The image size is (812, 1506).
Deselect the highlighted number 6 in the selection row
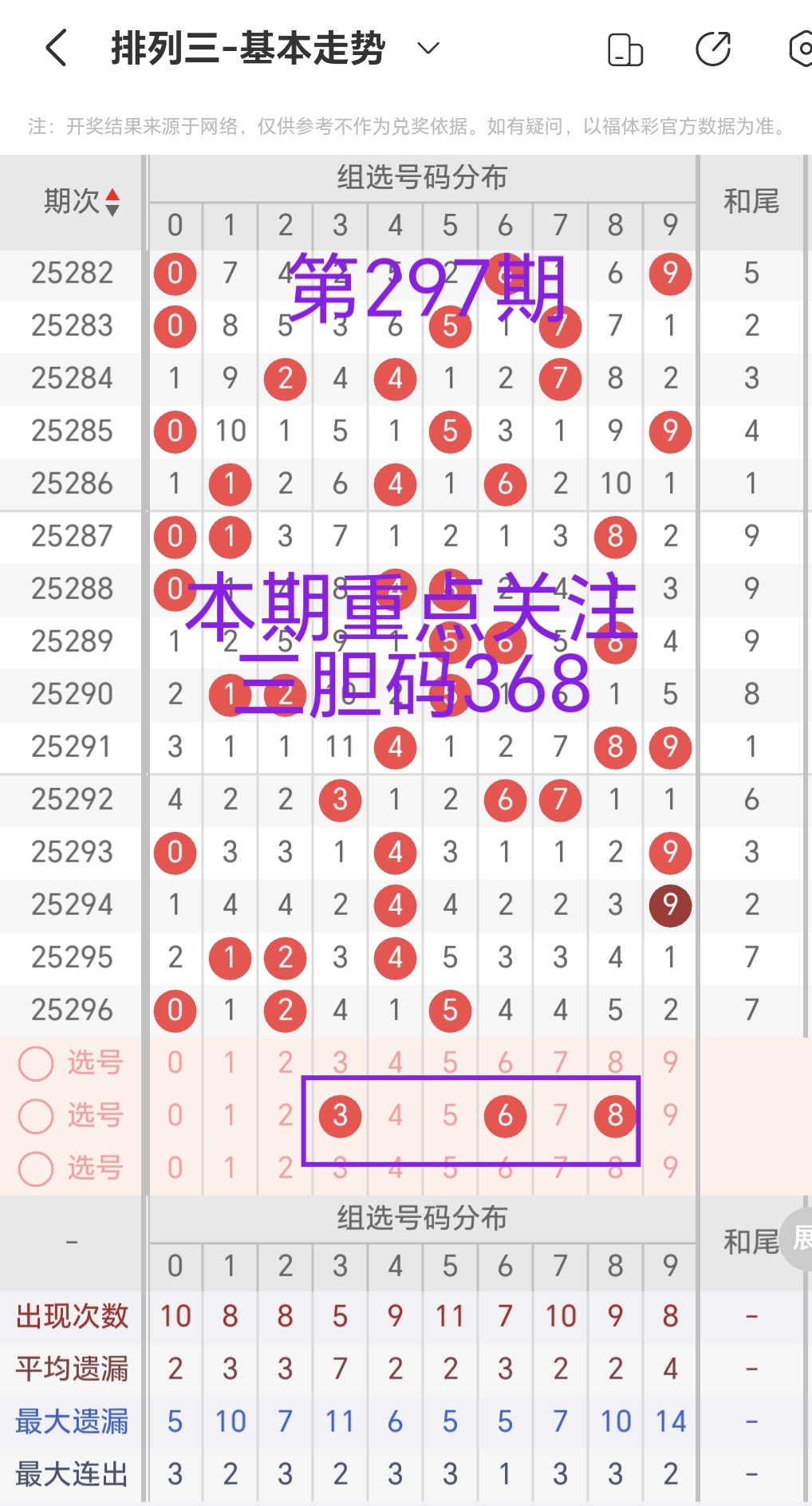(505, 1117)
